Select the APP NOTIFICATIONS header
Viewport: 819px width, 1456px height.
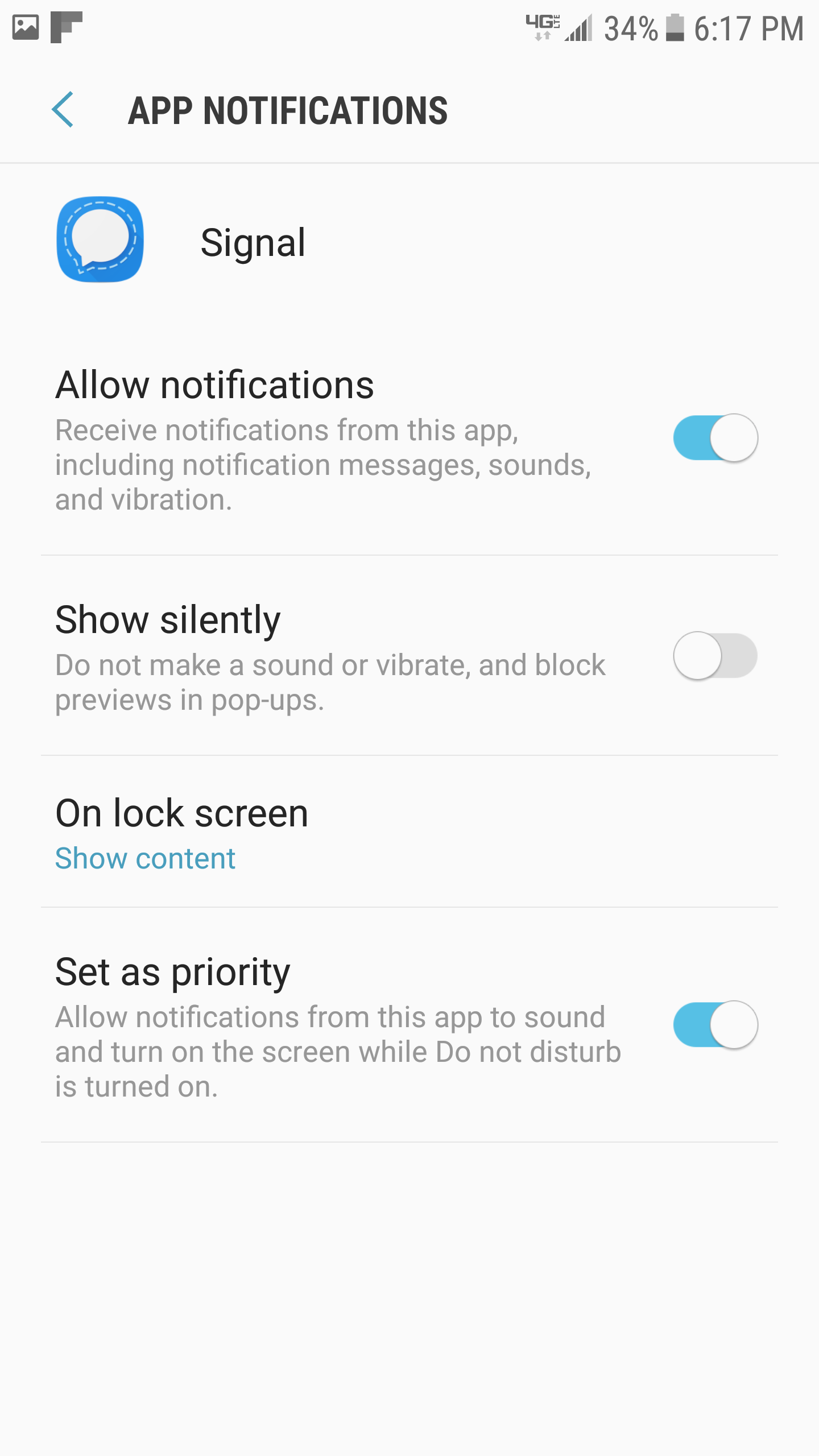pos(288,110)
